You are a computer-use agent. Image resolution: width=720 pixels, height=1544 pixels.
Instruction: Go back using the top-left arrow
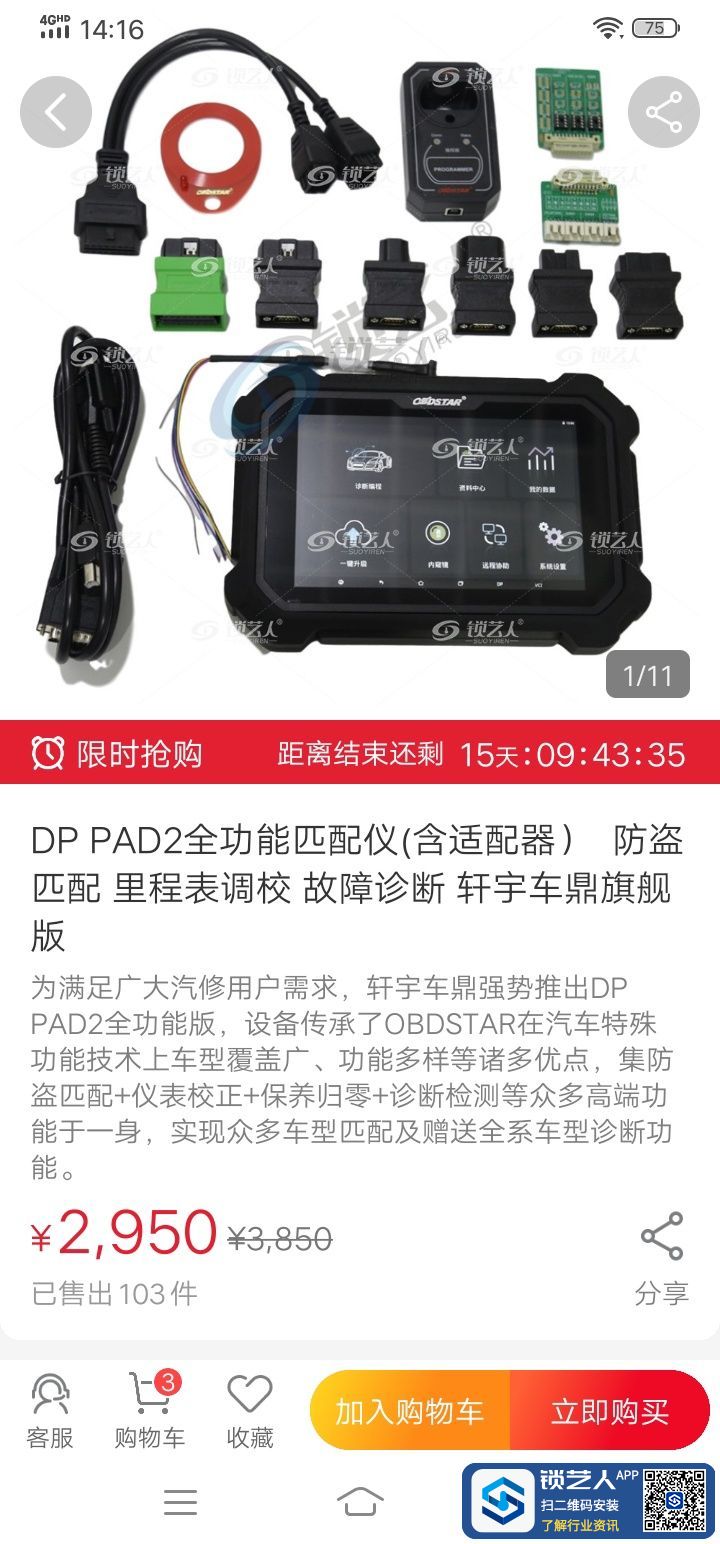pyautogui.click(x=56, y=112)
